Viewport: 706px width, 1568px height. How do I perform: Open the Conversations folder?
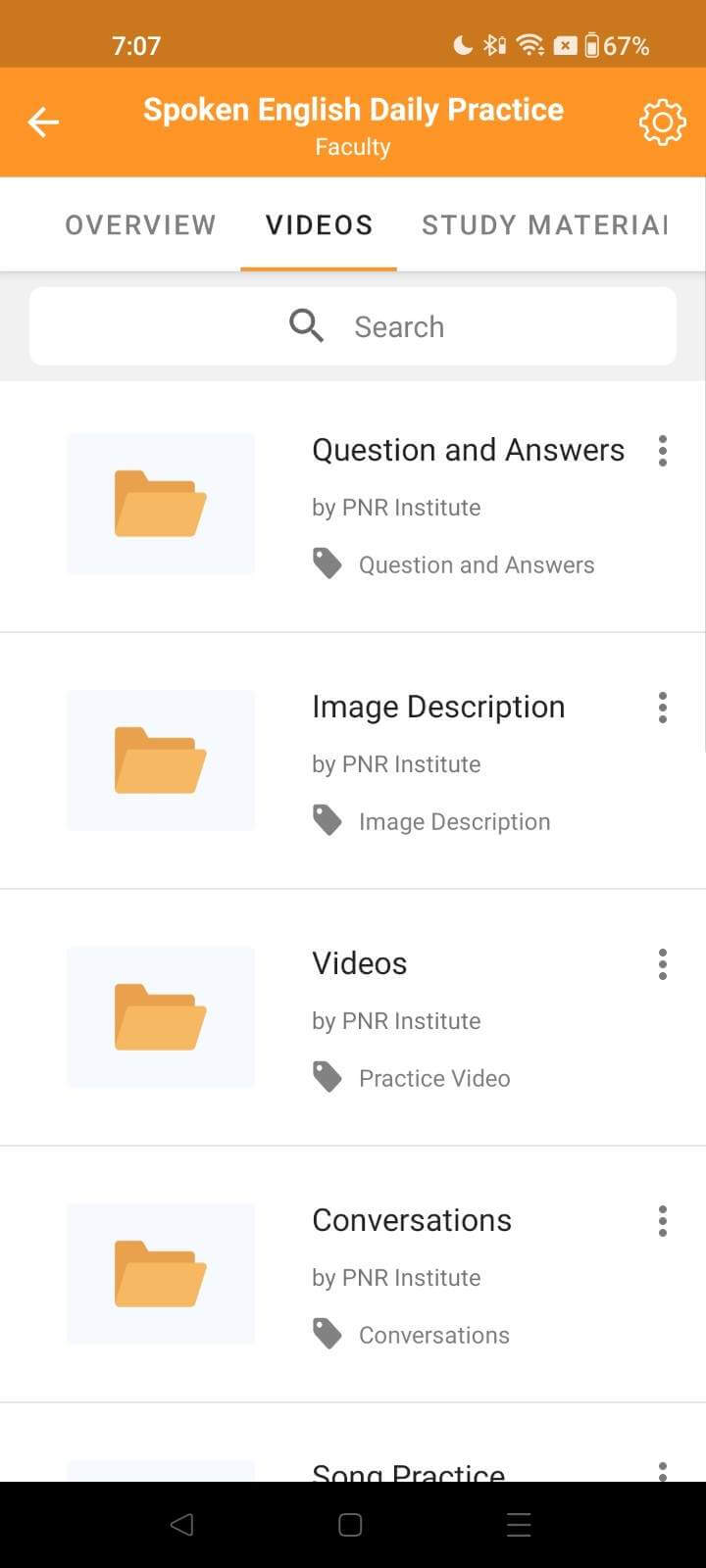[x=411, y=1220]
